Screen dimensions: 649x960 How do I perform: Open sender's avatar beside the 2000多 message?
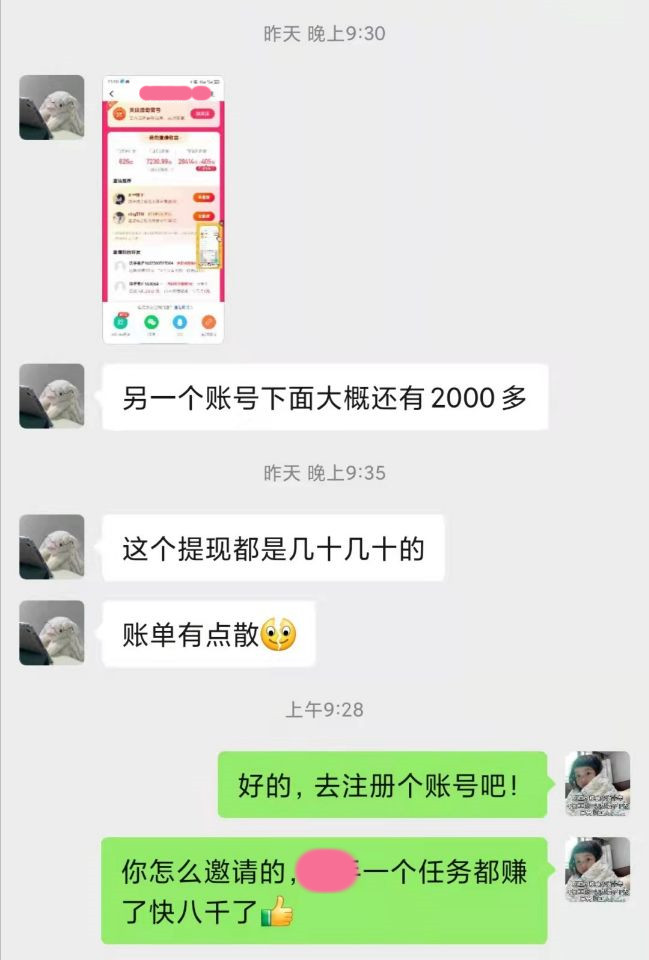pos(52,396)
